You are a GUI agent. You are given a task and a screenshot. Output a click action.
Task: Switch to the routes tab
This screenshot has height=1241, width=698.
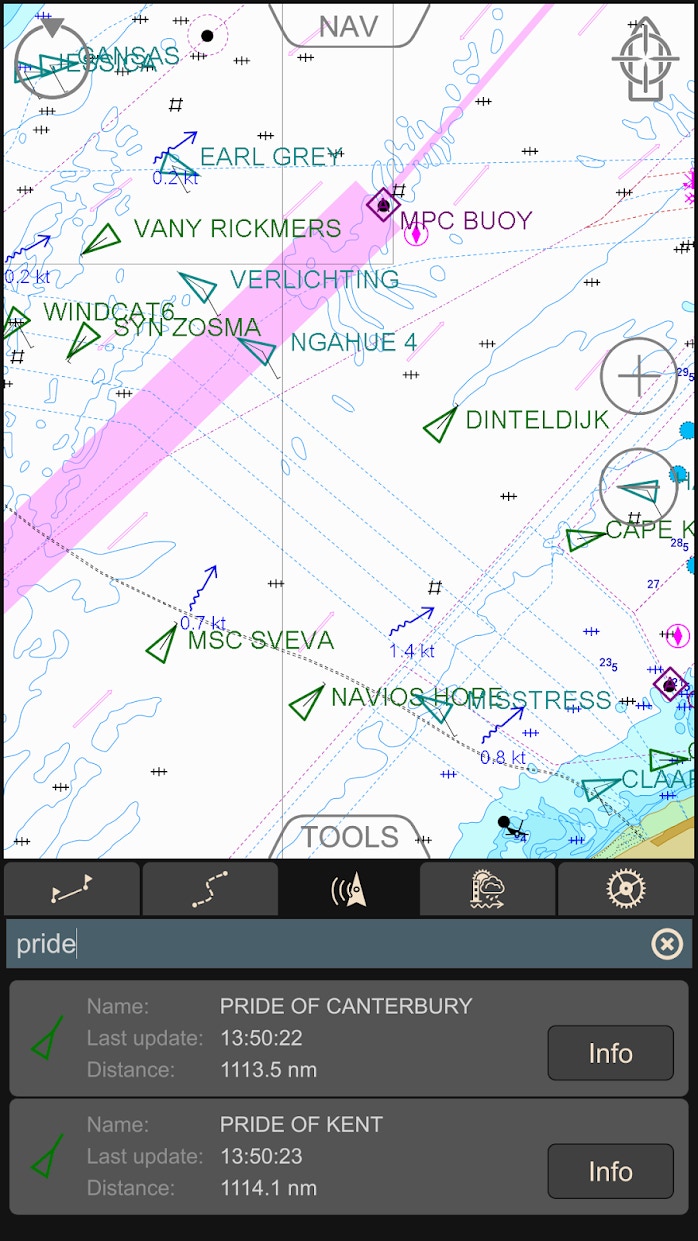tap(210, 889)
